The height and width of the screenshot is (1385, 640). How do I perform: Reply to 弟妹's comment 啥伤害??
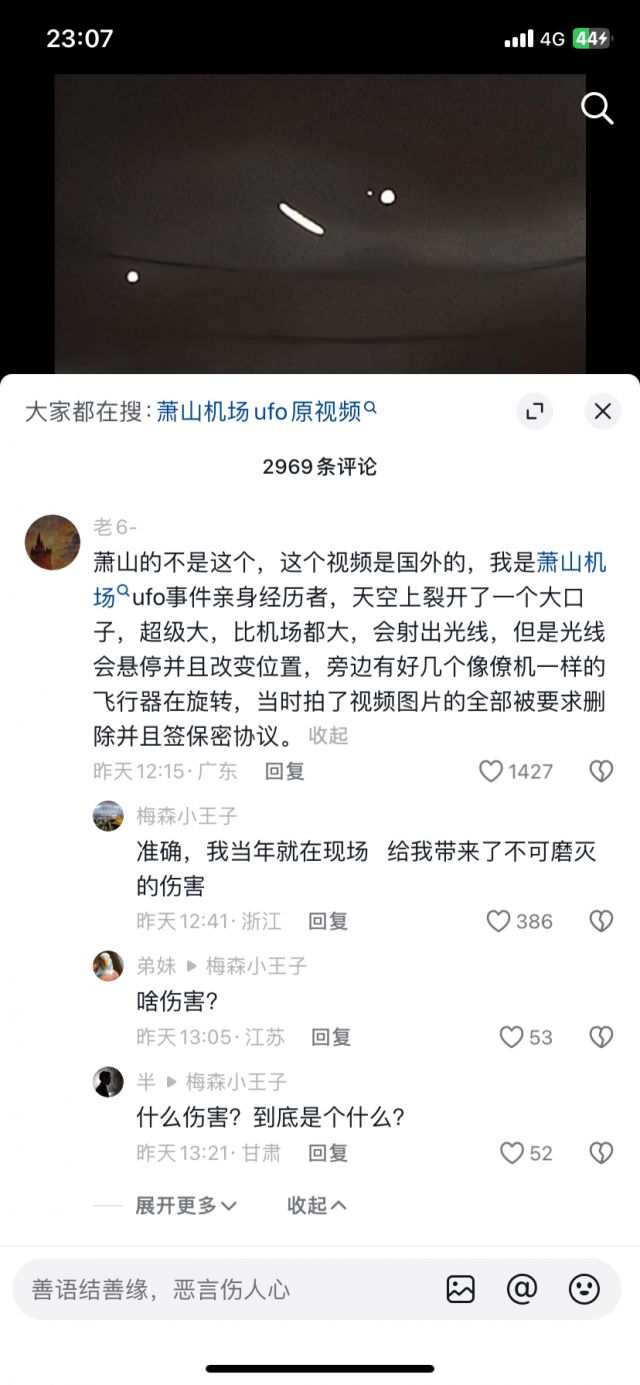(331, 1037)
